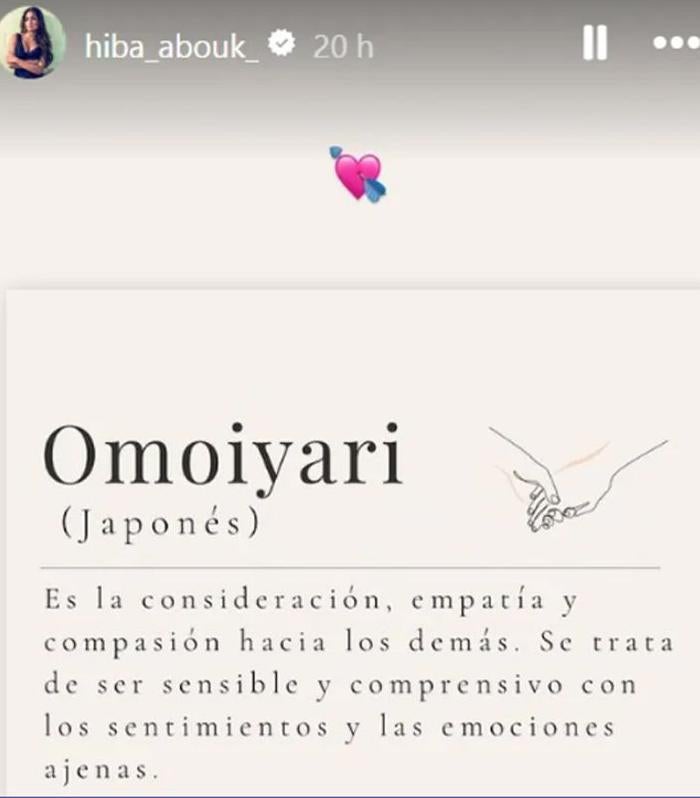Pause the story playback
Screen dimensions: 700x798
point(595,43)
